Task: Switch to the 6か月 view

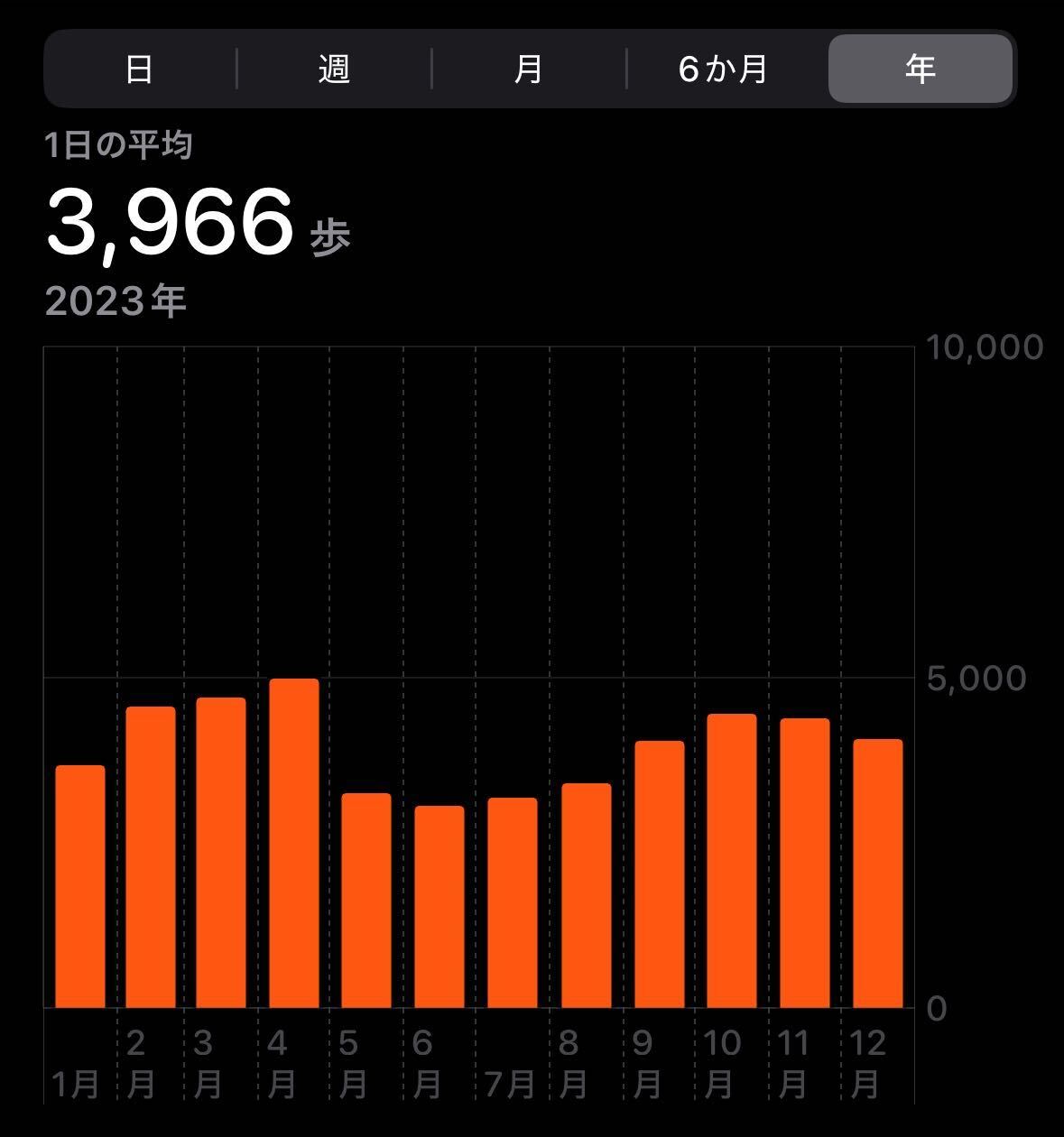Action: [724, 69]
